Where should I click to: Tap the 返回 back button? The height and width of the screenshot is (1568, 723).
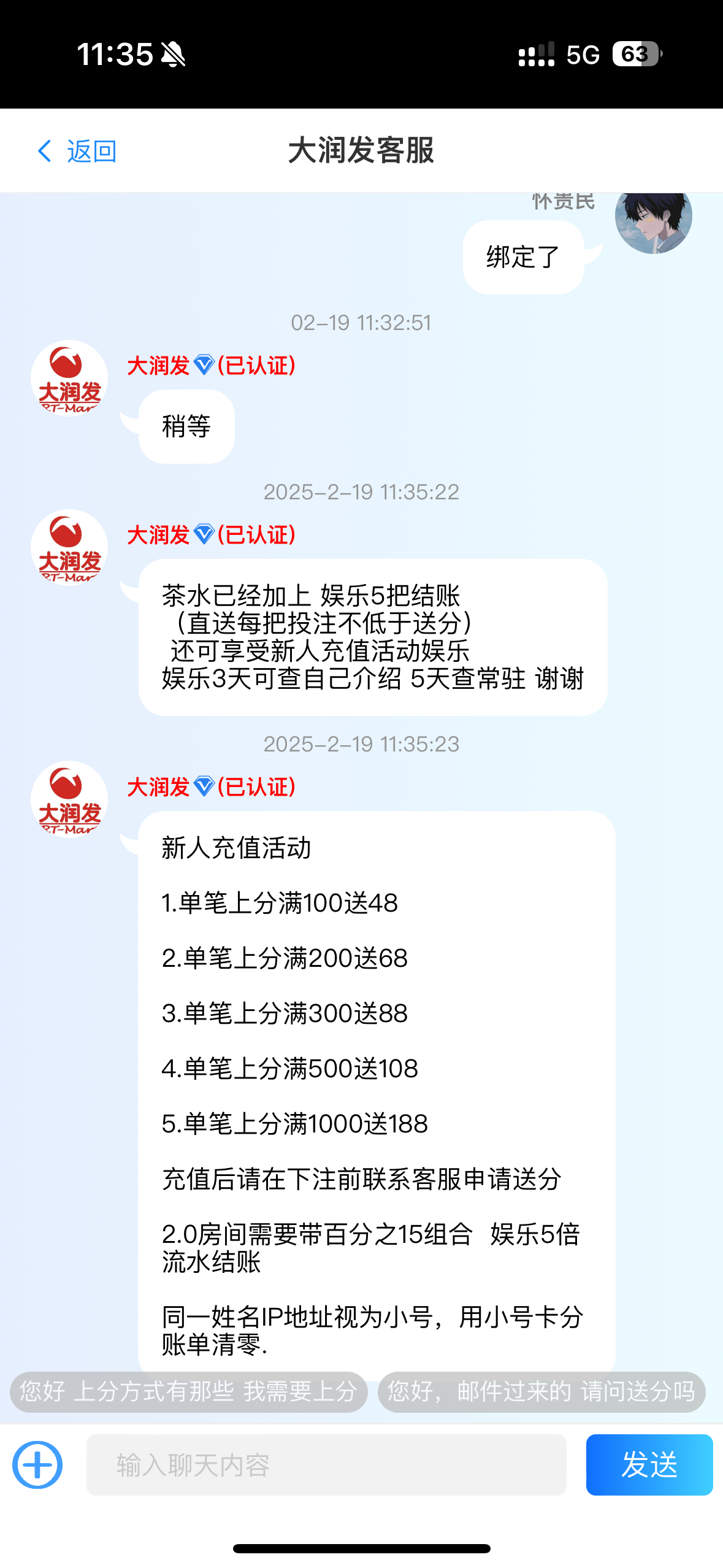click(x=77, y=151)
